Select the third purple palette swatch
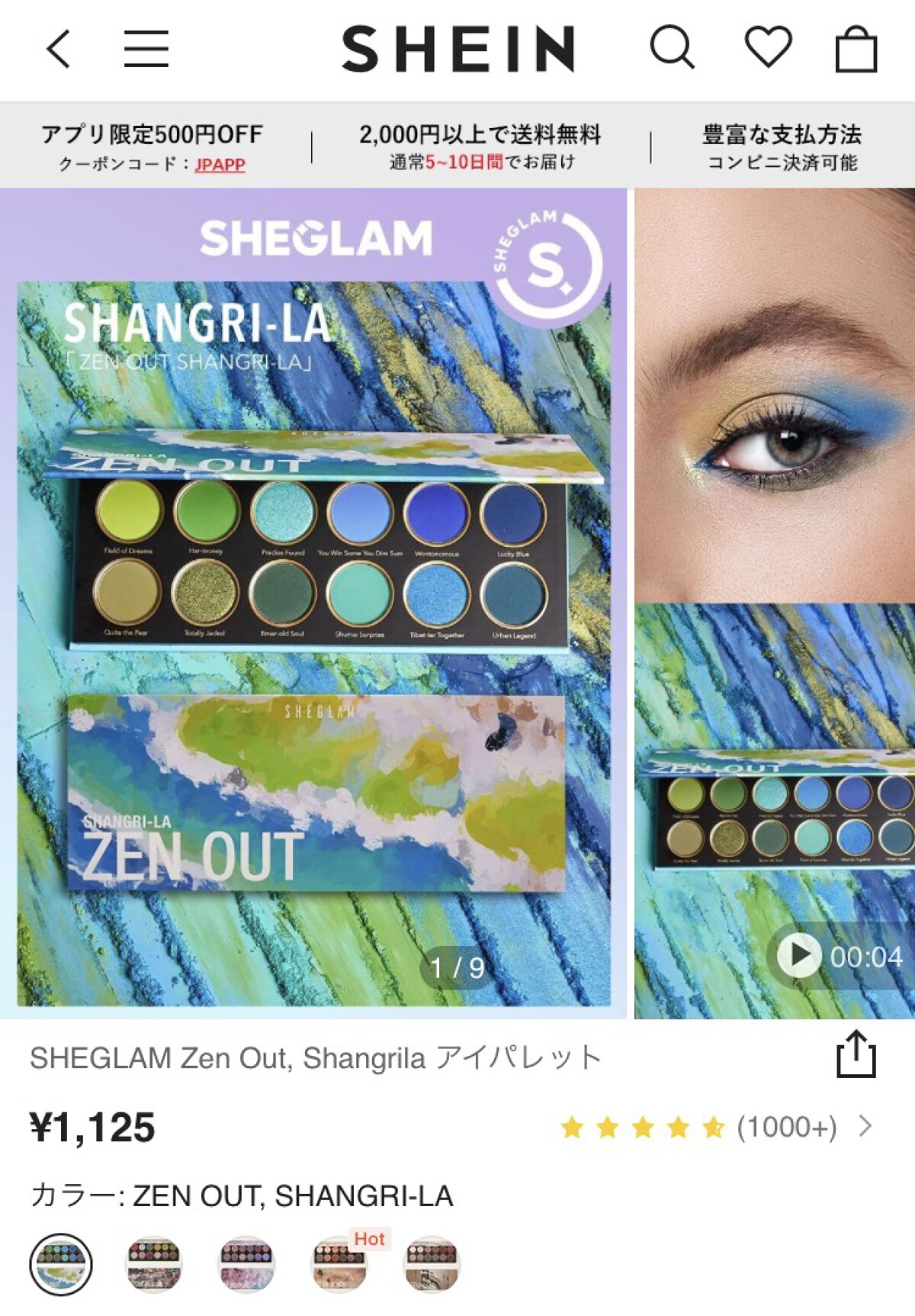The width and height of the screenshot is (915, 1316). [246, 1264]
